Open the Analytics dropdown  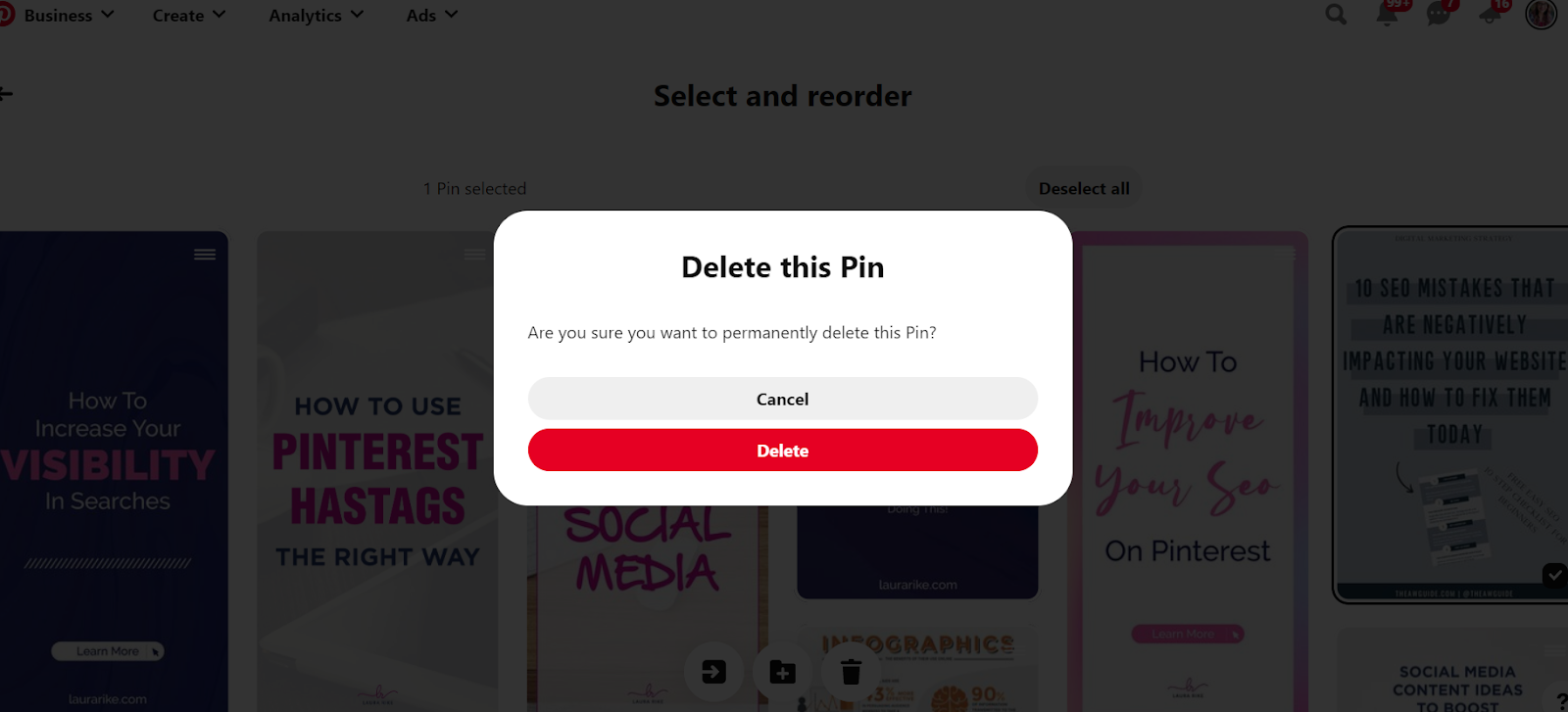[x=316, y=16]
